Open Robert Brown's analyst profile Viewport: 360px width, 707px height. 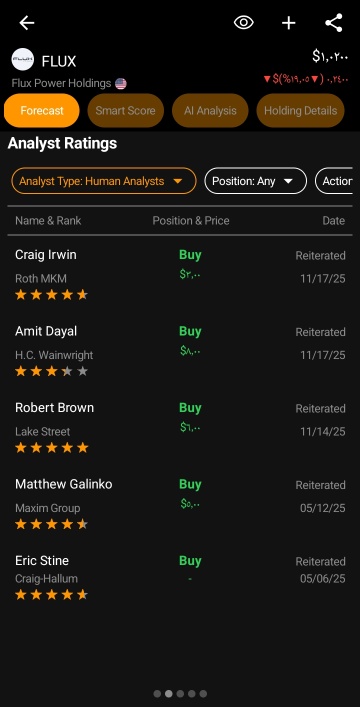click(x=180, y=427)
